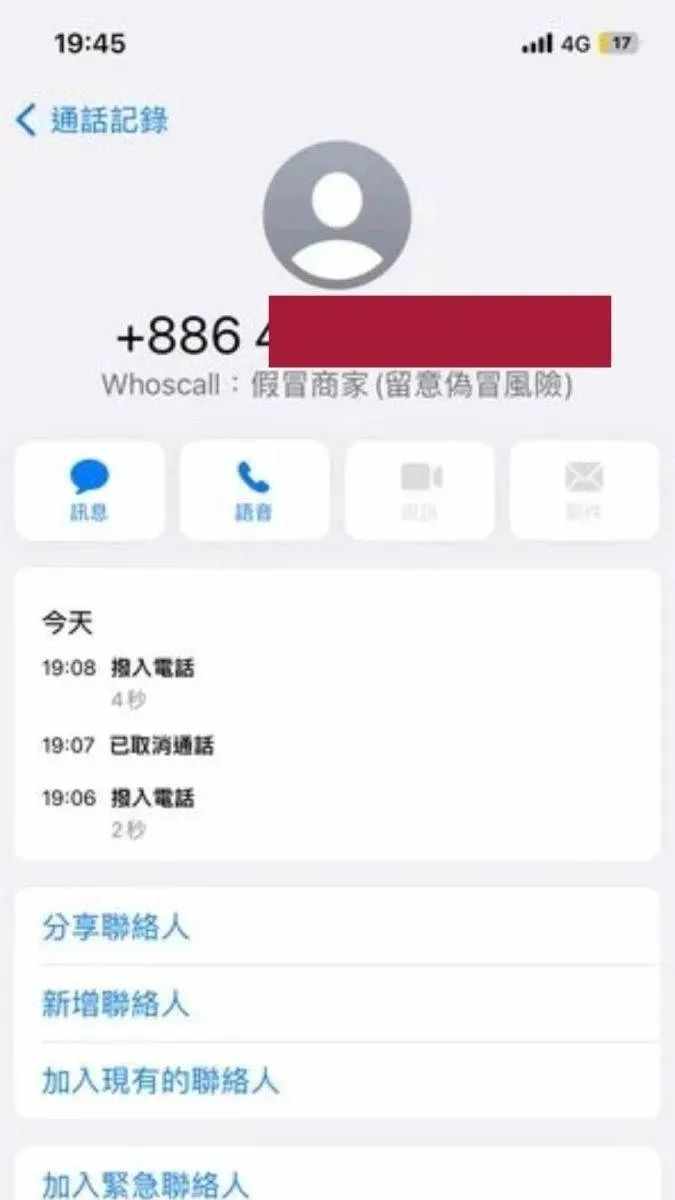The width and height of the screenshot is (675, 1200).
Task: Send a message via 訊息 button
Action: (90, 490)
